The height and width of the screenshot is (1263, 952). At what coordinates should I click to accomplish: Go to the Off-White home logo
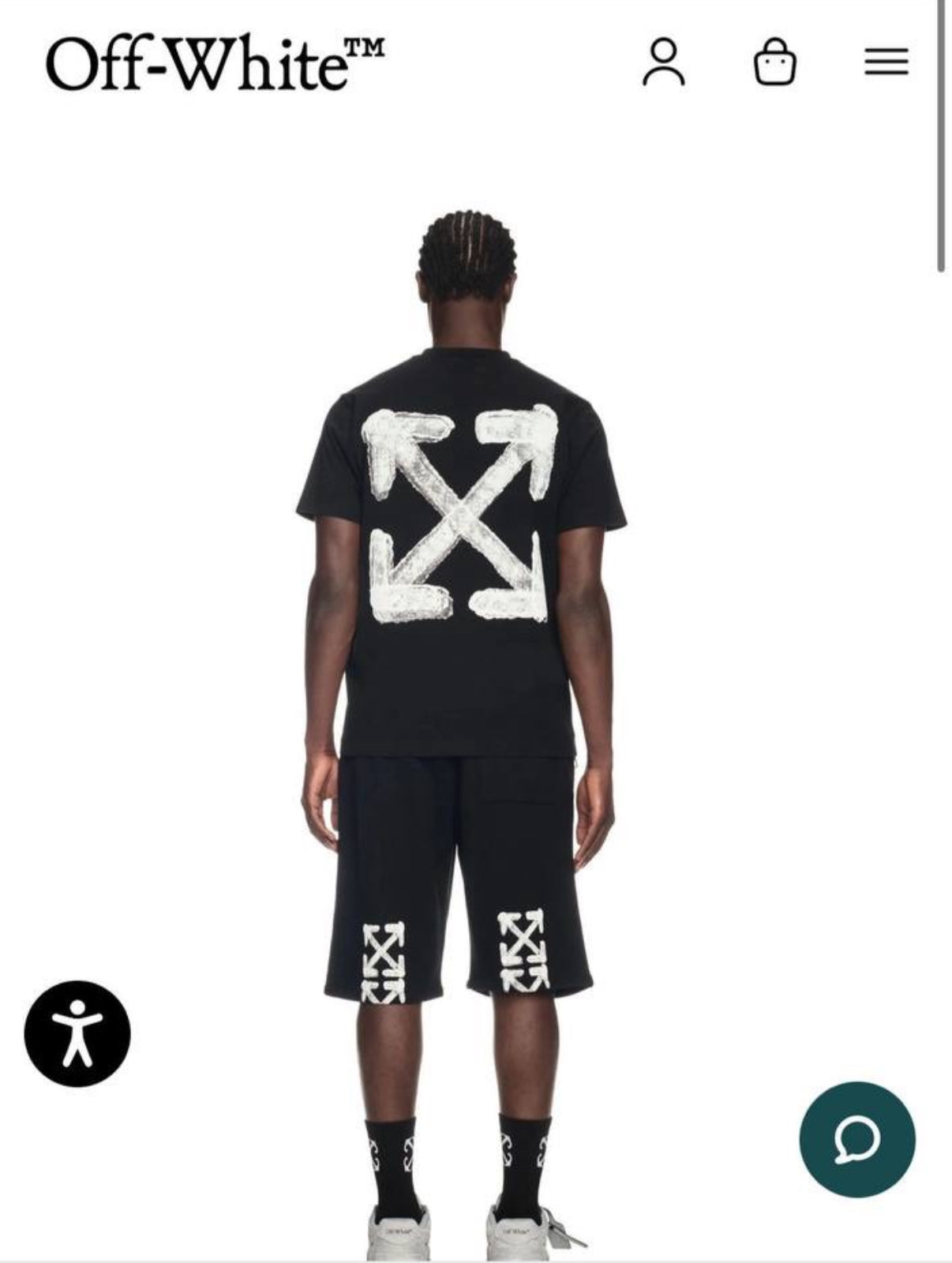pyautogui.click(x=215, y=63)
